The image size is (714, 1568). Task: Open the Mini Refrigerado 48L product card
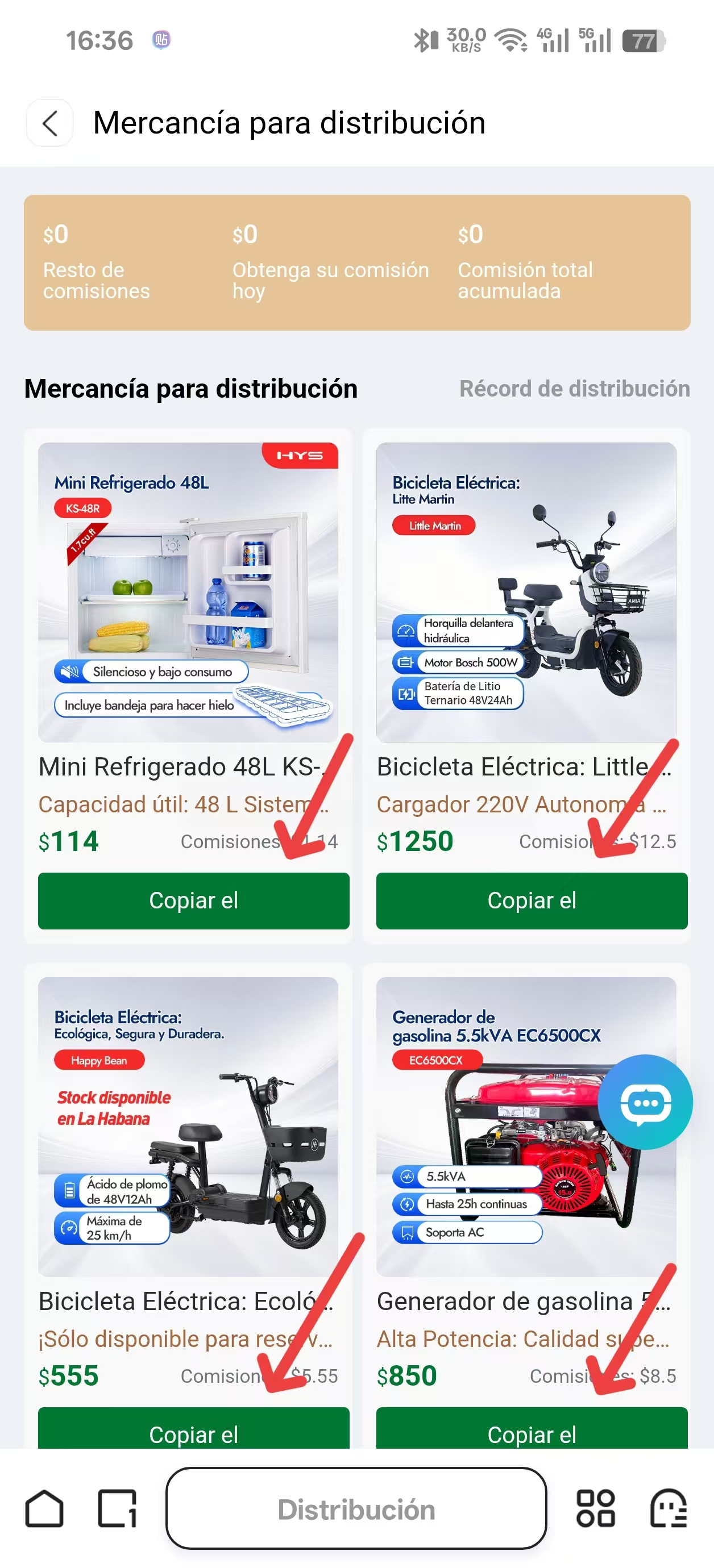pyautogui.click(x=188, y=591)
